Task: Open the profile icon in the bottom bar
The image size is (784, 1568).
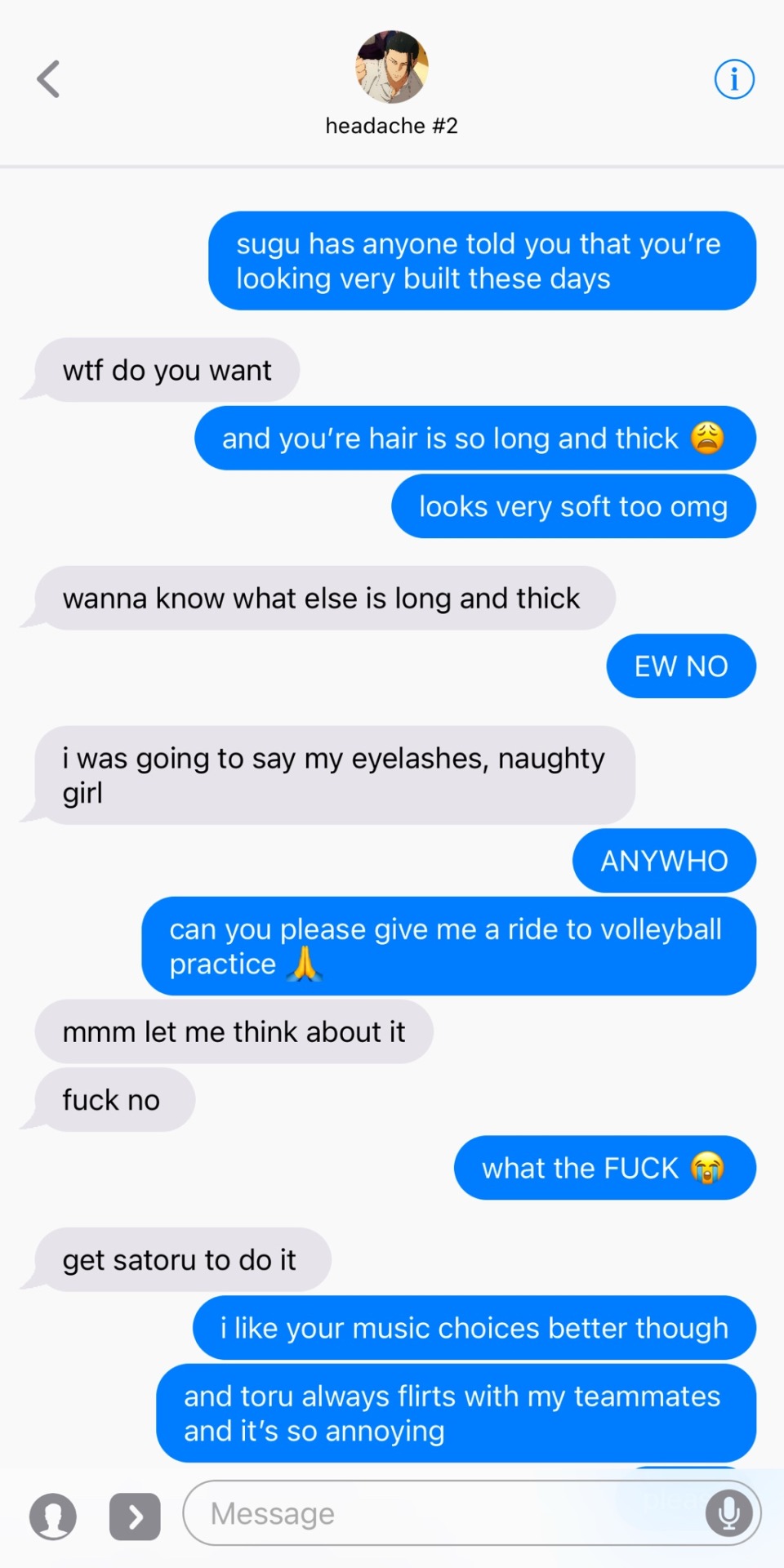Action: click(x=53, y=1517)
